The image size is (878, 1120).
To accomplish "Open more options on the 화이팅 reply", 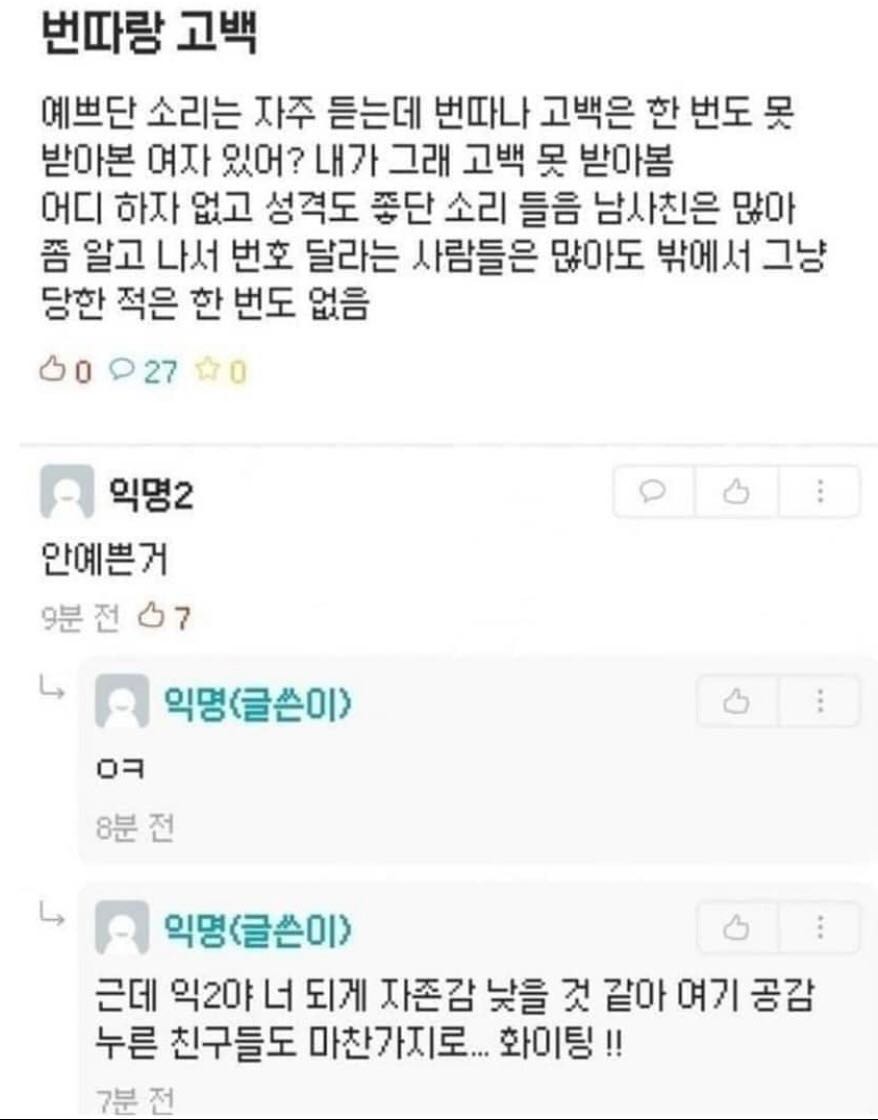I will 819,928.
